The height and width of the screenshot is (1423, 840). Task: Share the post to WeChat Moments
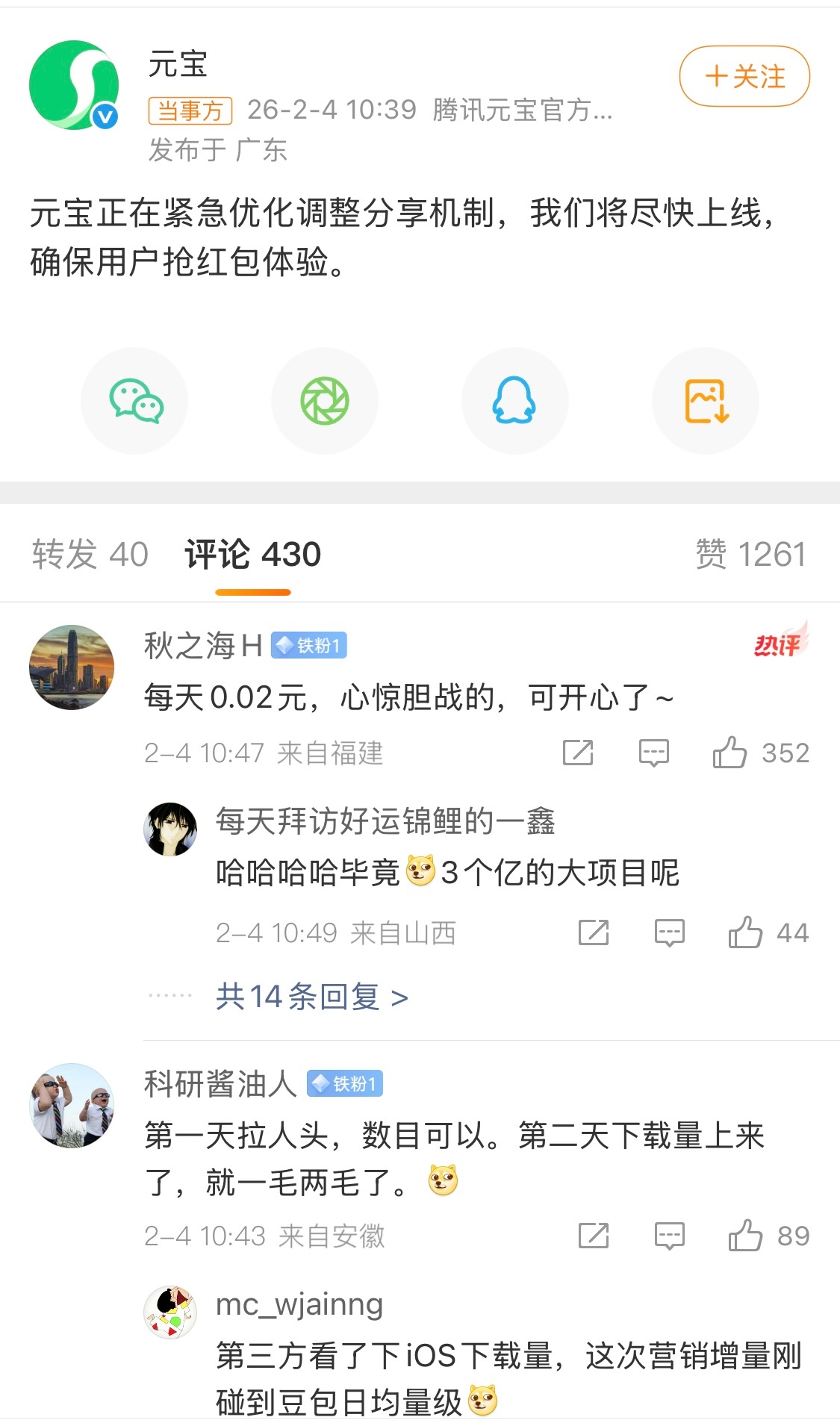[x=325, y=401]
